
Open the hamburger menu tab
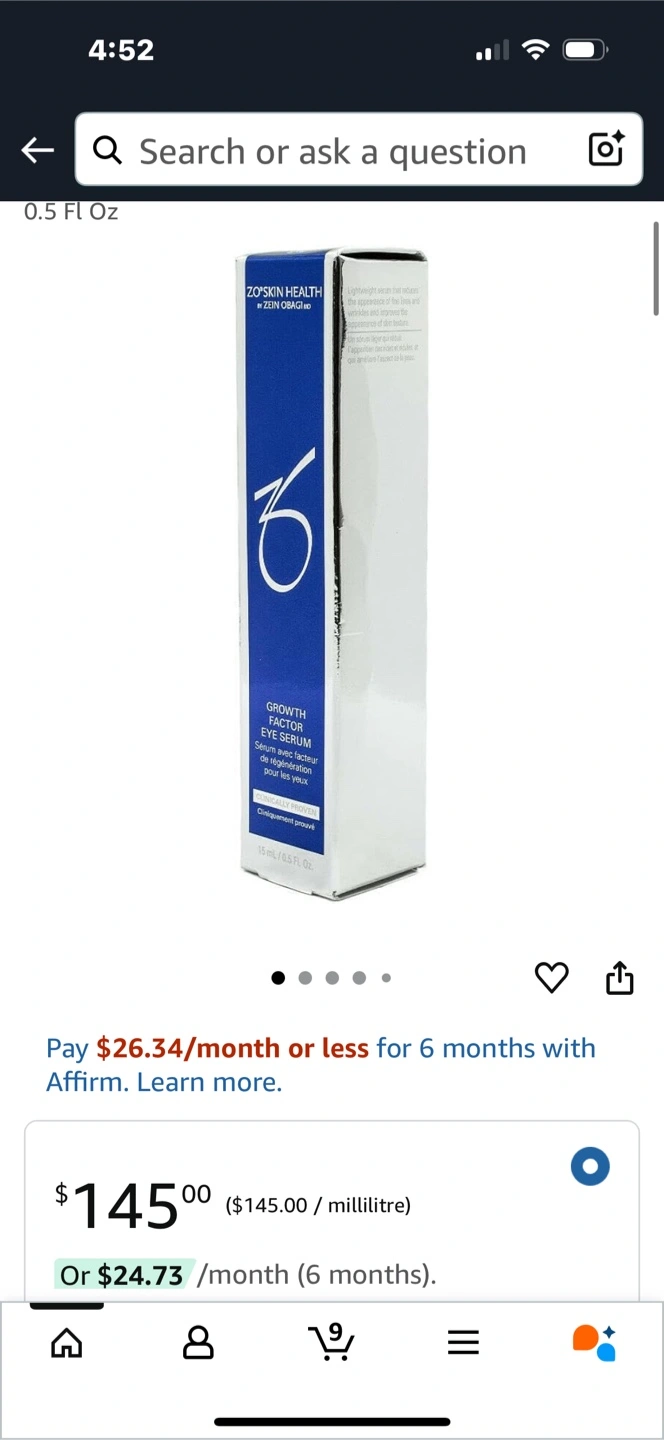463,1342
